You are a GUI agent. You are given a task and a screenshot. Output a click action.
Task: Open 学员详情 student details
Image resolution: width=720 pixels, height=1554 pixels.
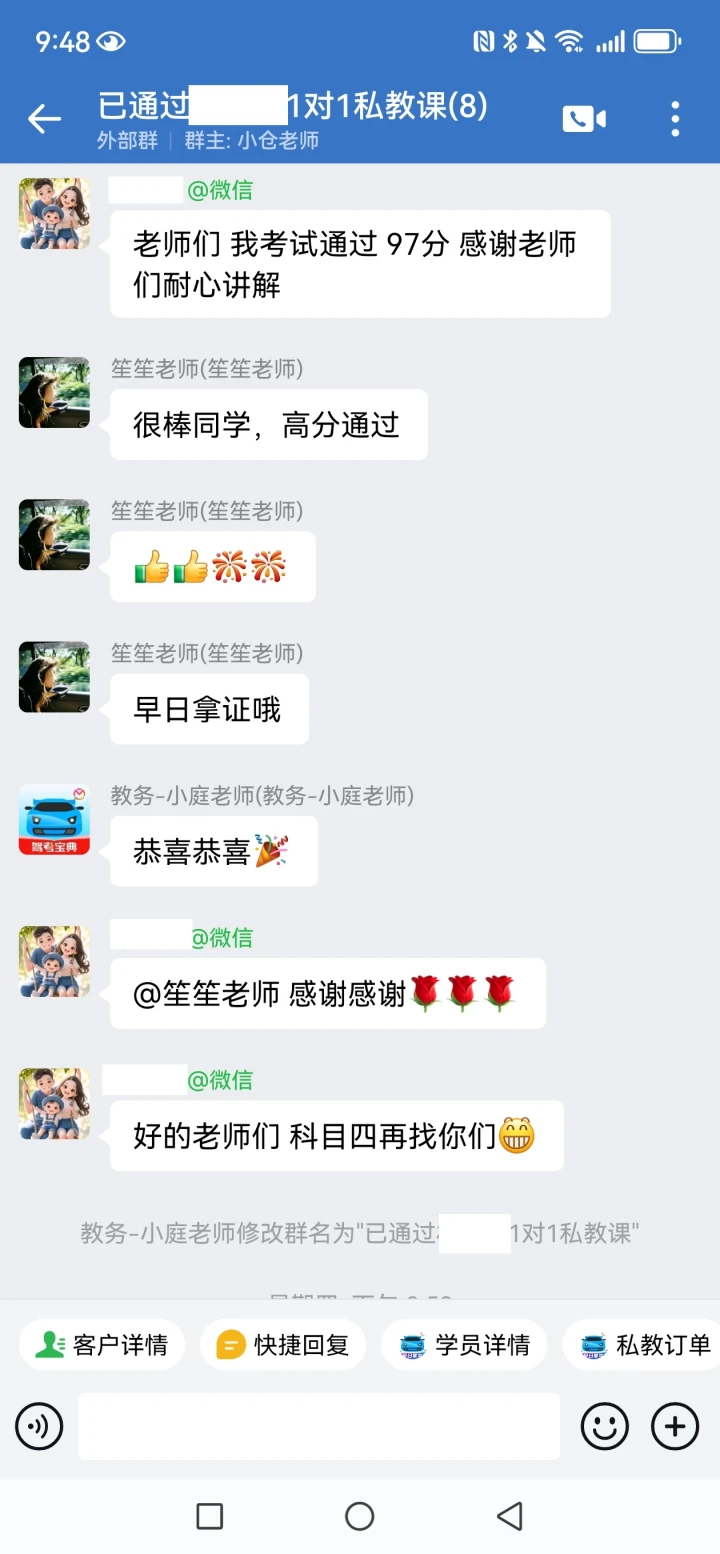(x=464, y=1345)
